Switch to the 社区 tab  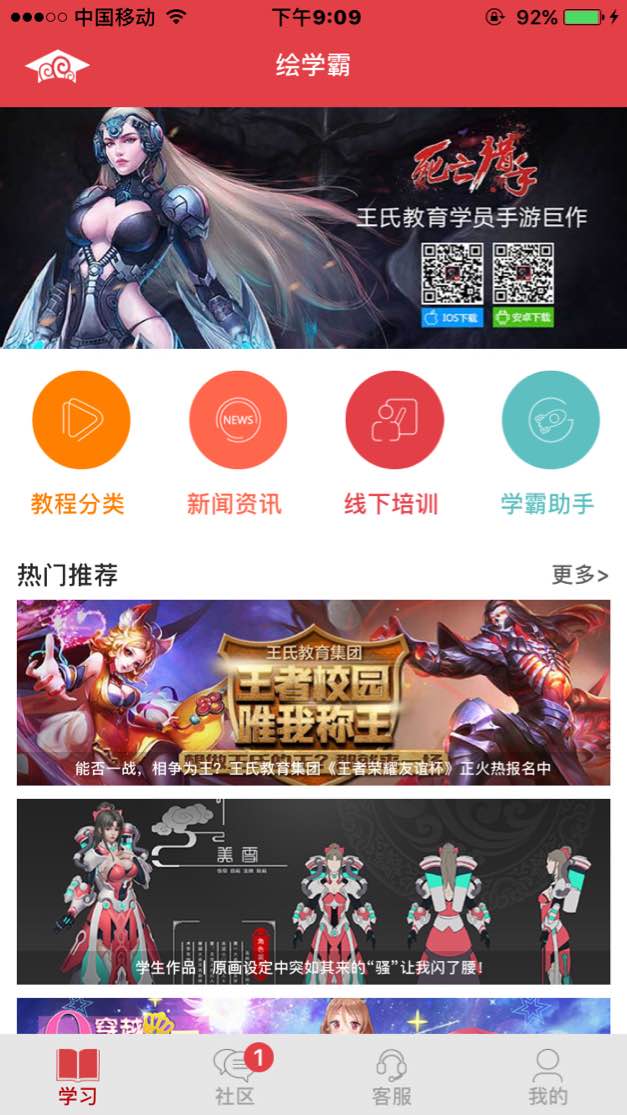(x=235, y=1076)
